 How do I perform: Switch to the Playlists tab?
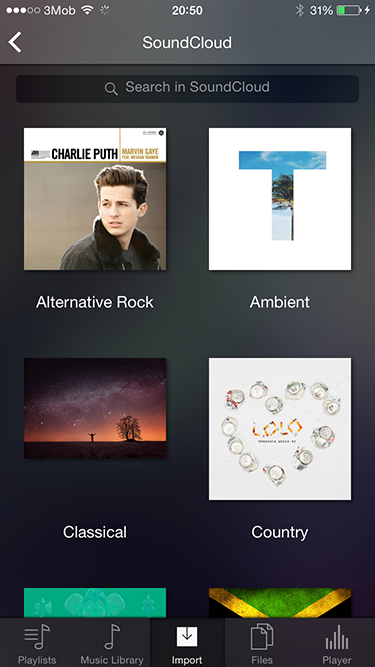coord(37,643)
